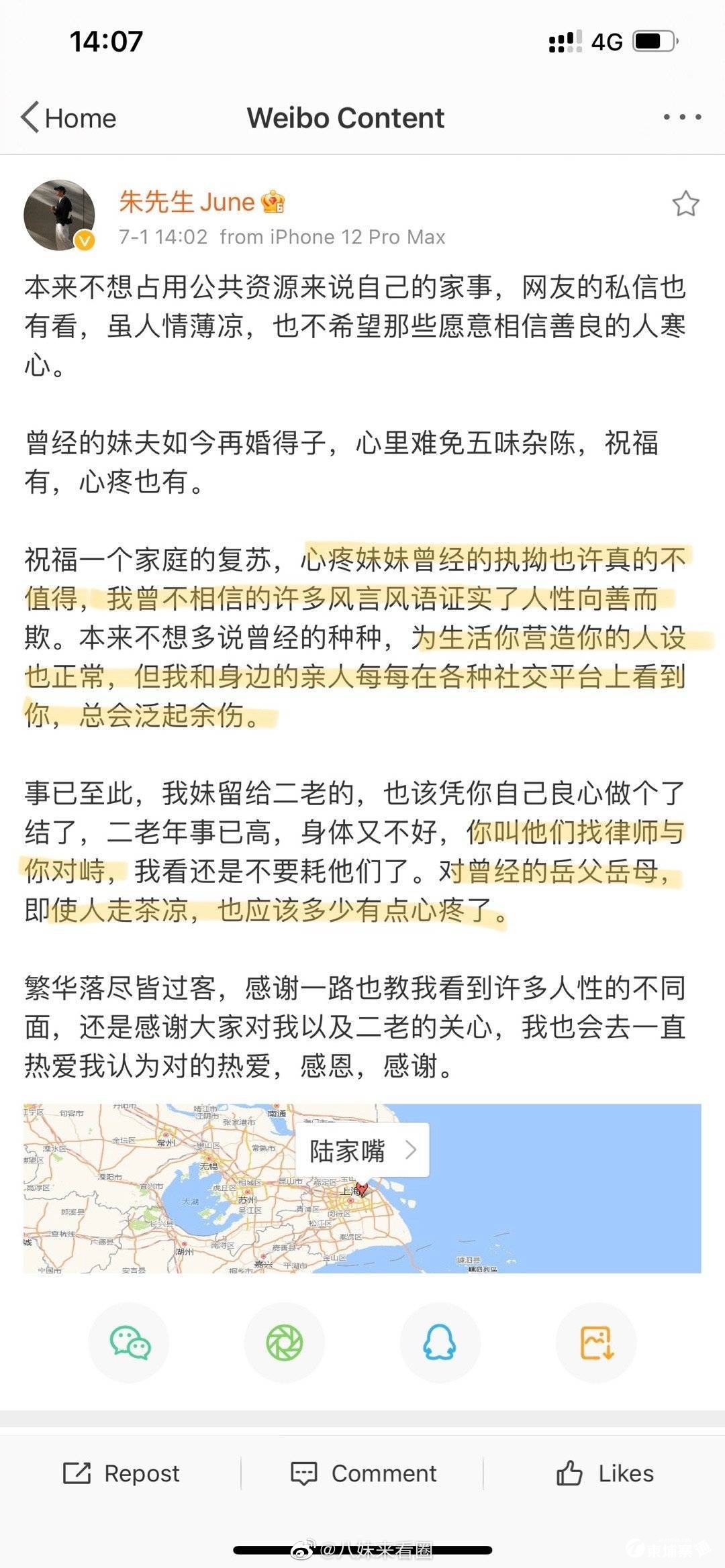Open the Comment section
Screen dimensions: 725x1568
click(x=363, y=1473)
